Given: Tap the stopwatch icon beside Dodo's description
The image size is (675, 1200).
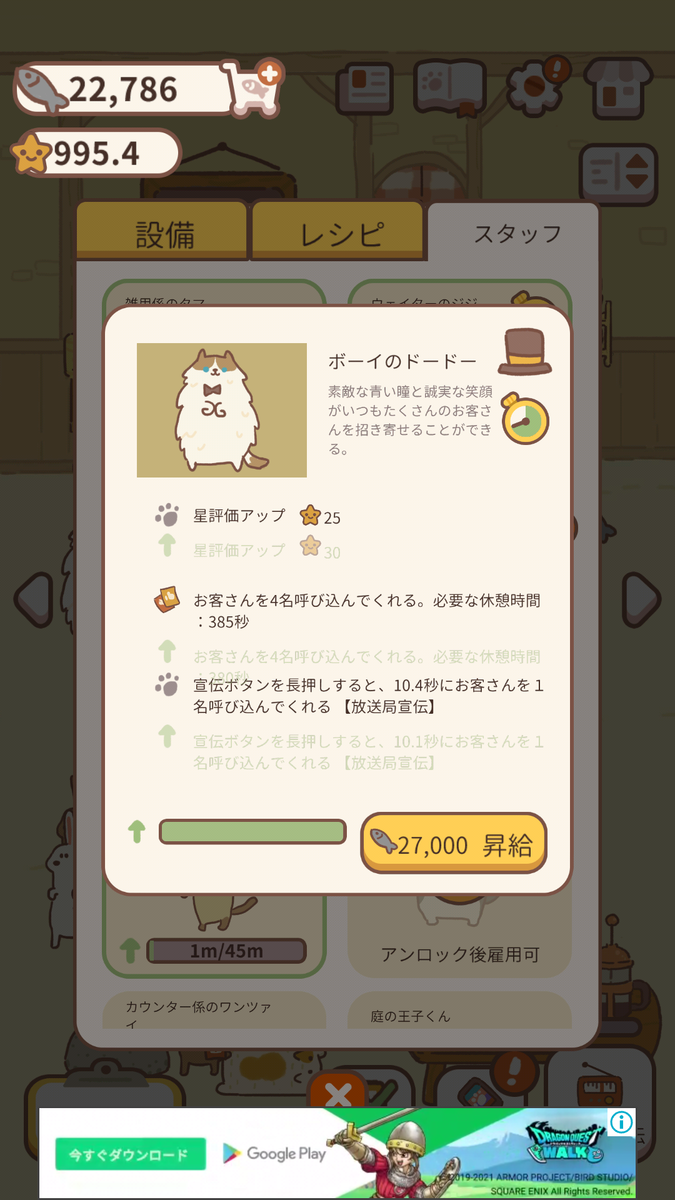Looking at the screenshot, I should pyautogui.click(x=524, y=420).
